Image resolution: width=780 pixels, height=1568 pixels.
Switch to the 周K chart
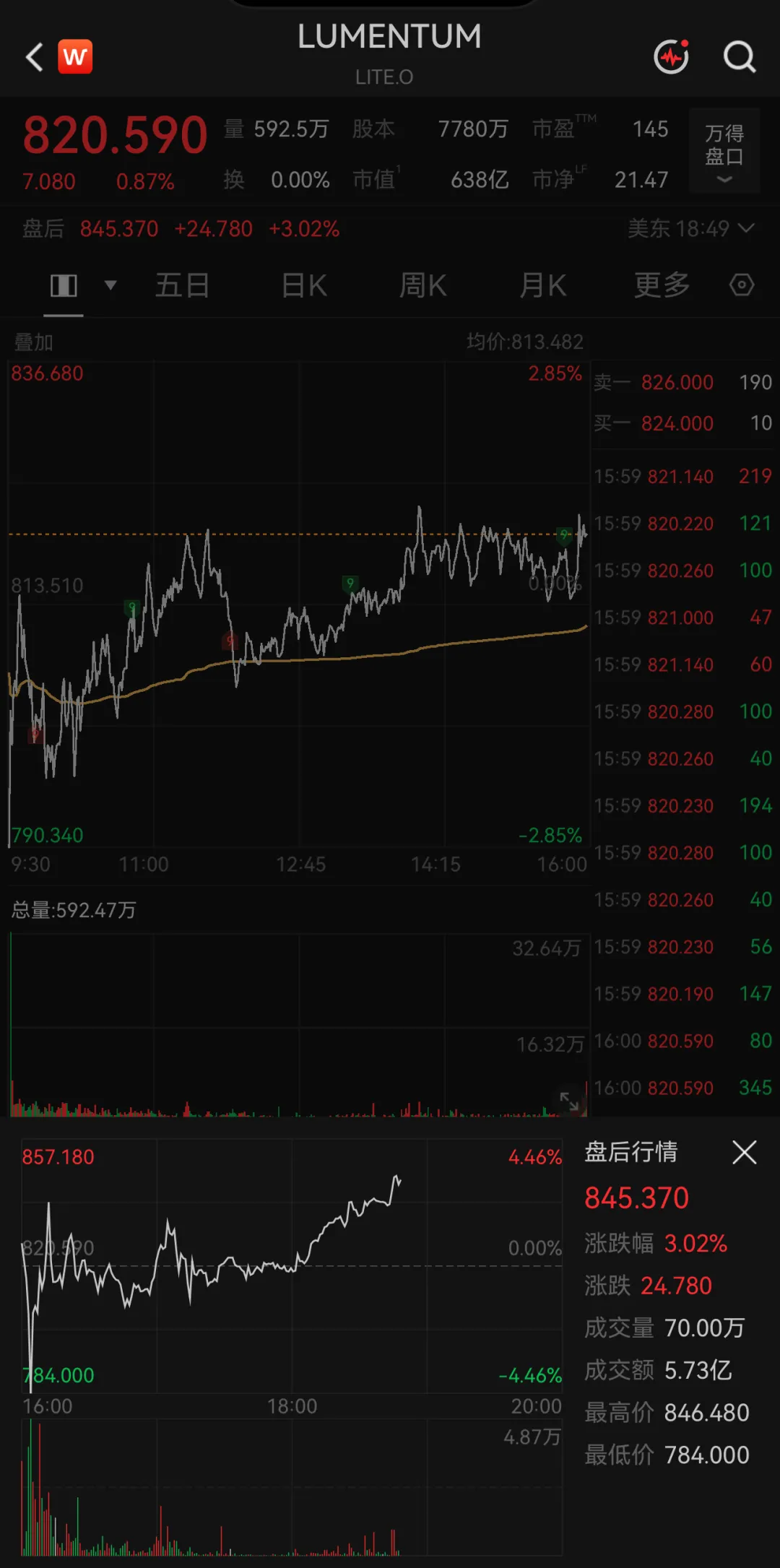pyautogui.click(x=423, y=285)
